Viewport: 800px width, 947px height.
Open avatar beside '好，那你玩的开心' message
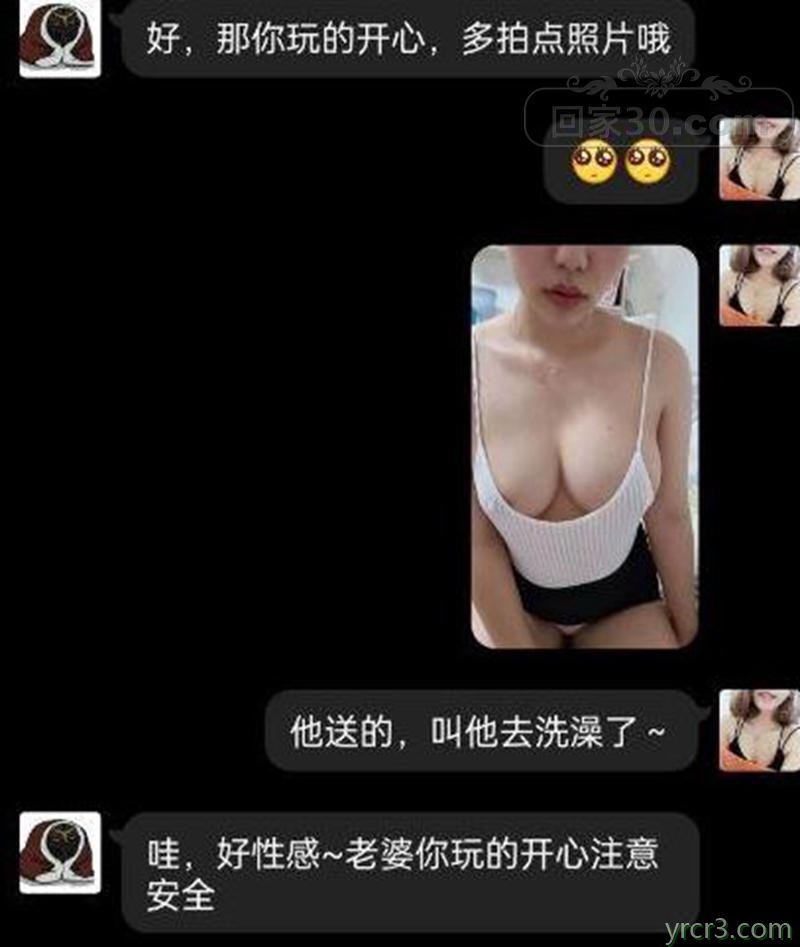[60, 40]
